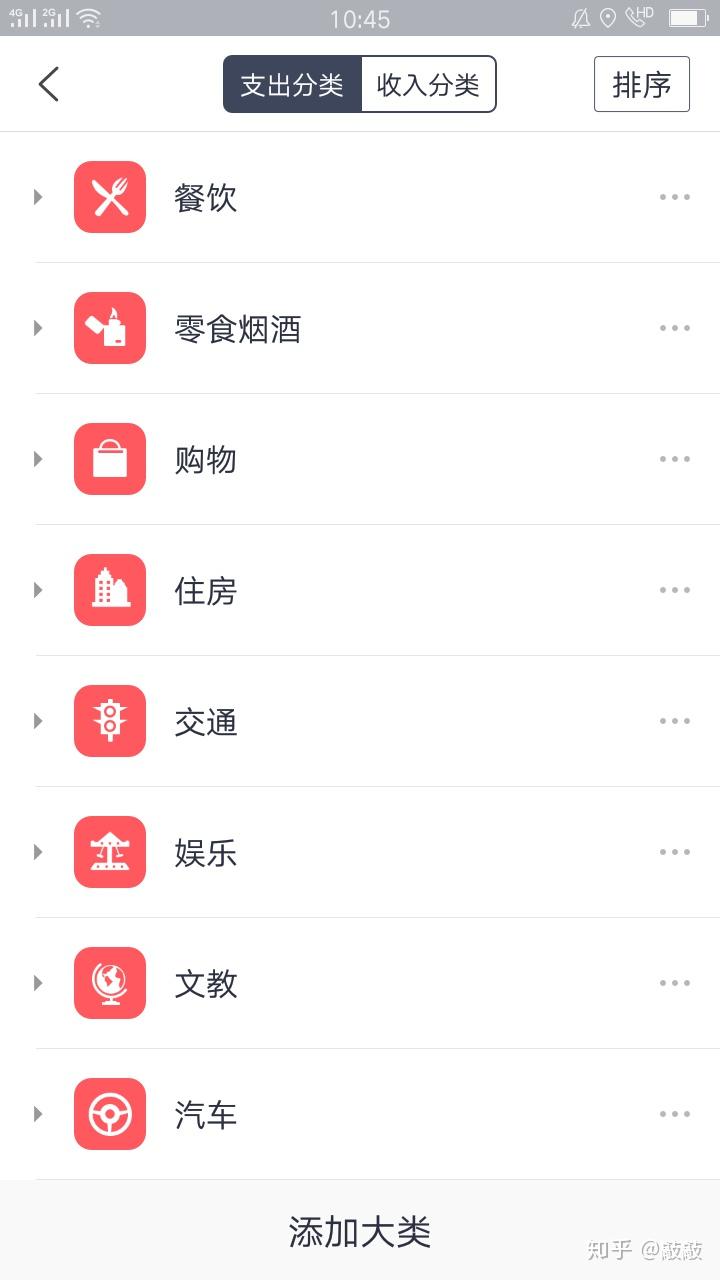Open more options for the 汽车 category

pos(675,1114)
